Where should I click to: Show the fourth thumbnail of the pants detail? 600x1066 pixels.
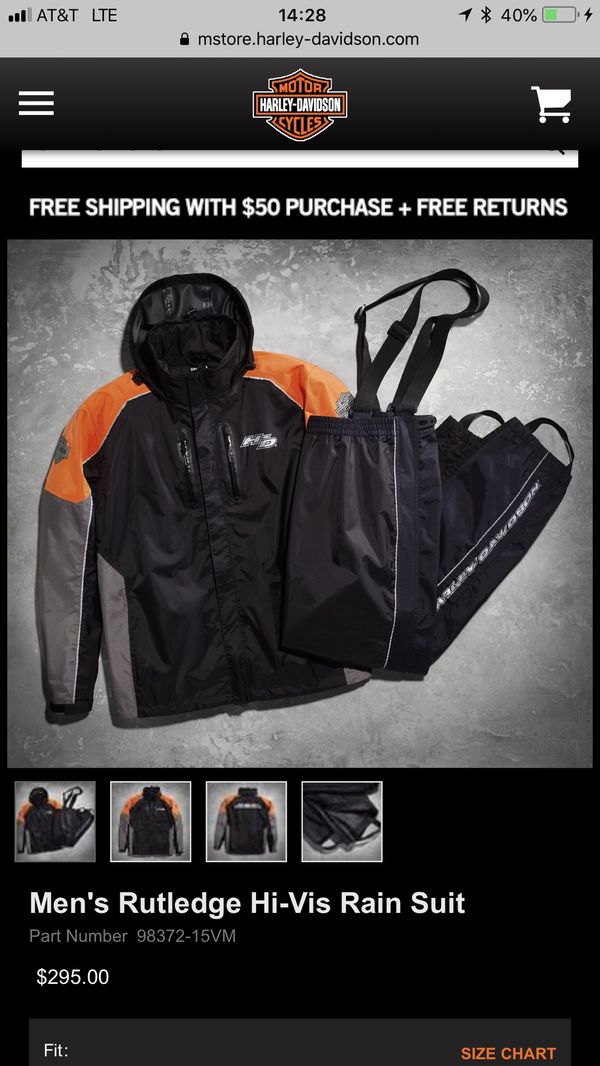click(x=342, y=821)
